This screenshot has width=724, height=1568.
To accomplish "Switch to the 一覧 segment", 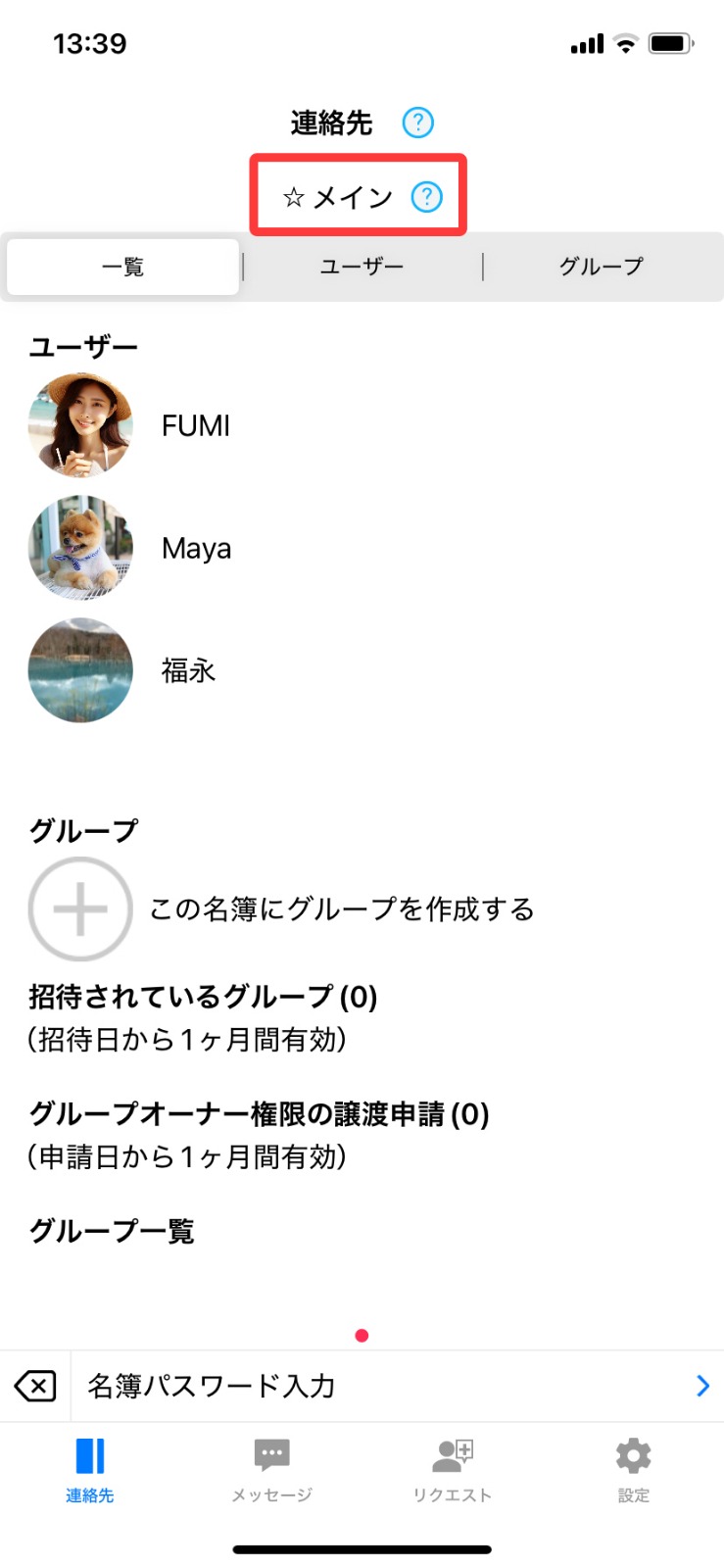I will pos(123,267).
